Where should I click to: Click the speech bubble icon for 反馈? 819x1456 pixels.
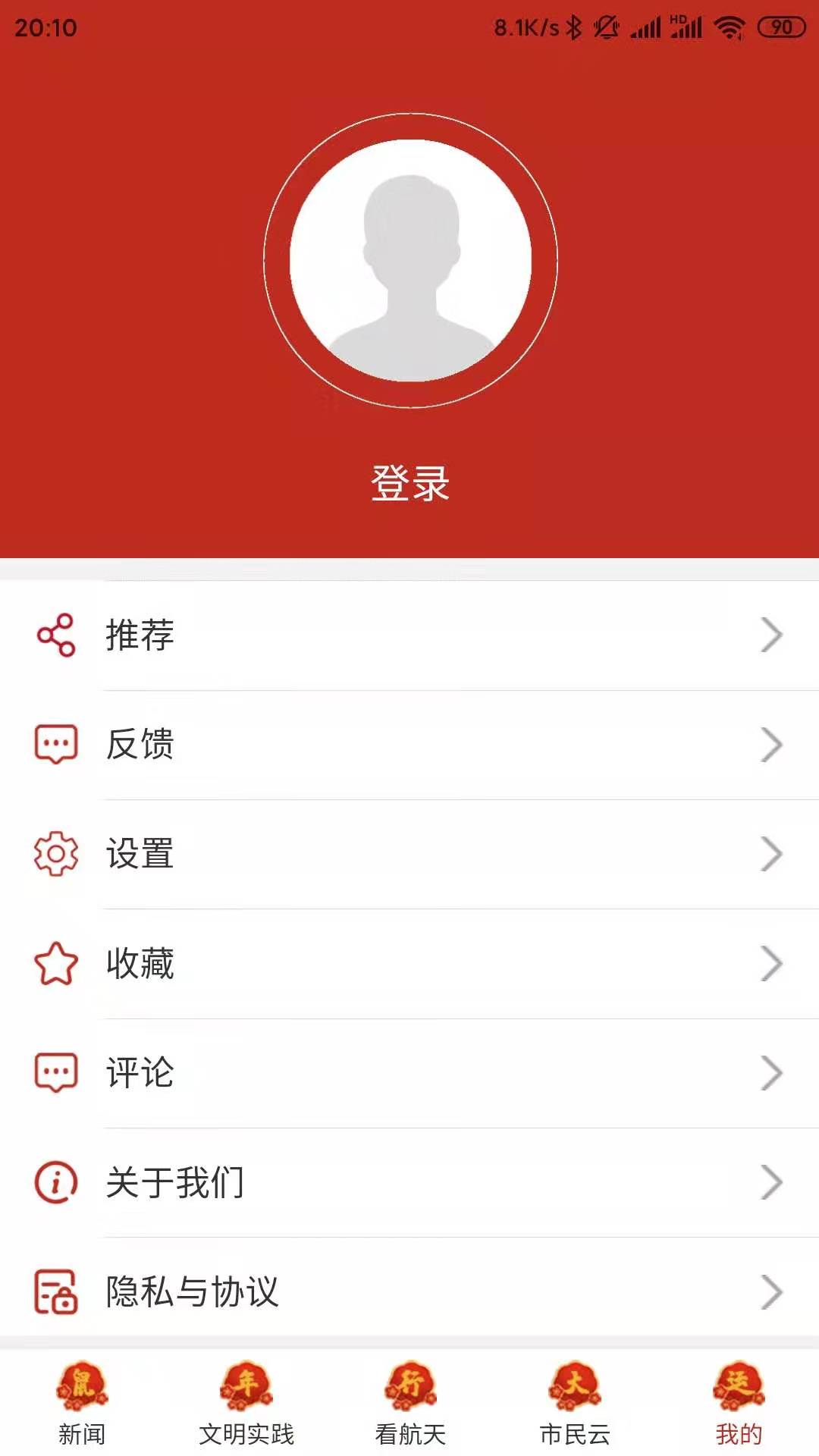click(x=55, y=745)
